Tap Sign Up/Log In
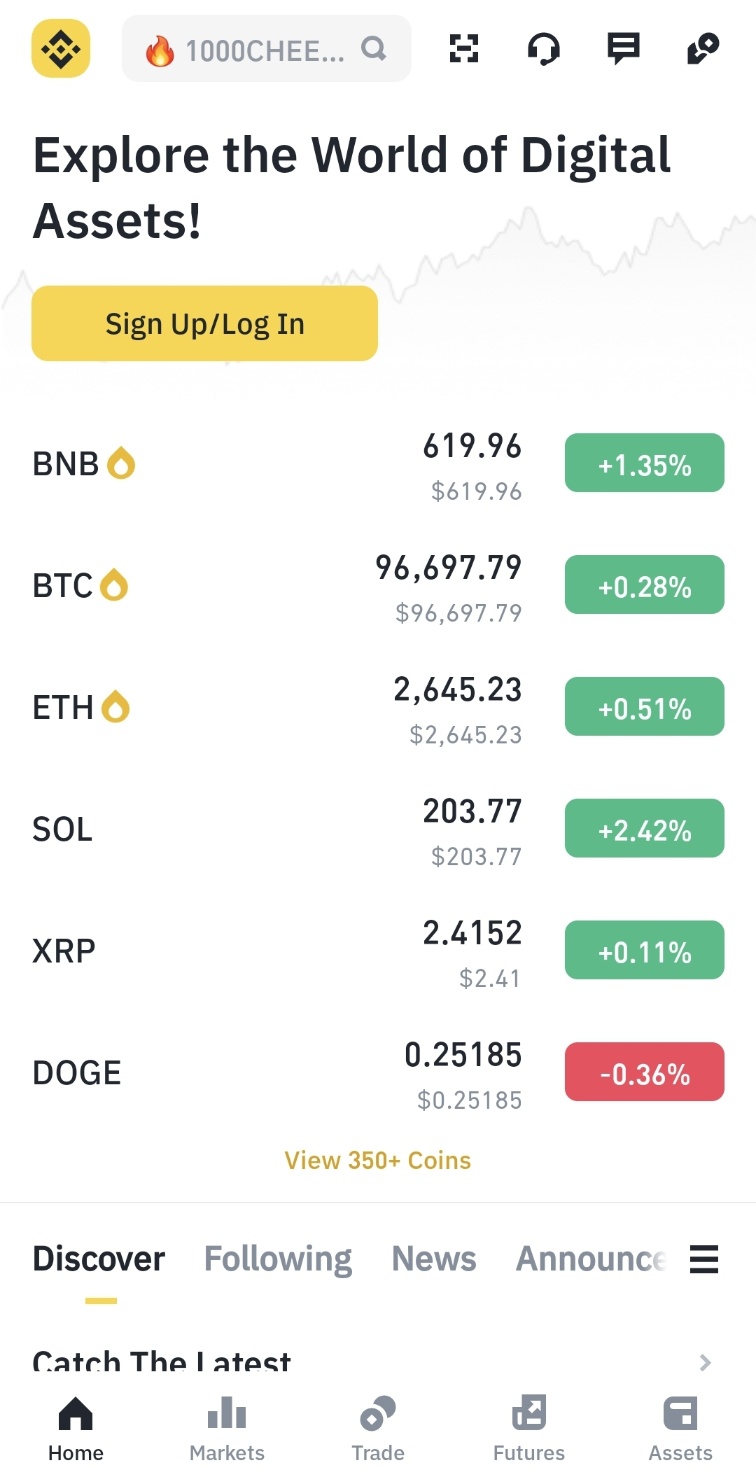 click(205, 324)
